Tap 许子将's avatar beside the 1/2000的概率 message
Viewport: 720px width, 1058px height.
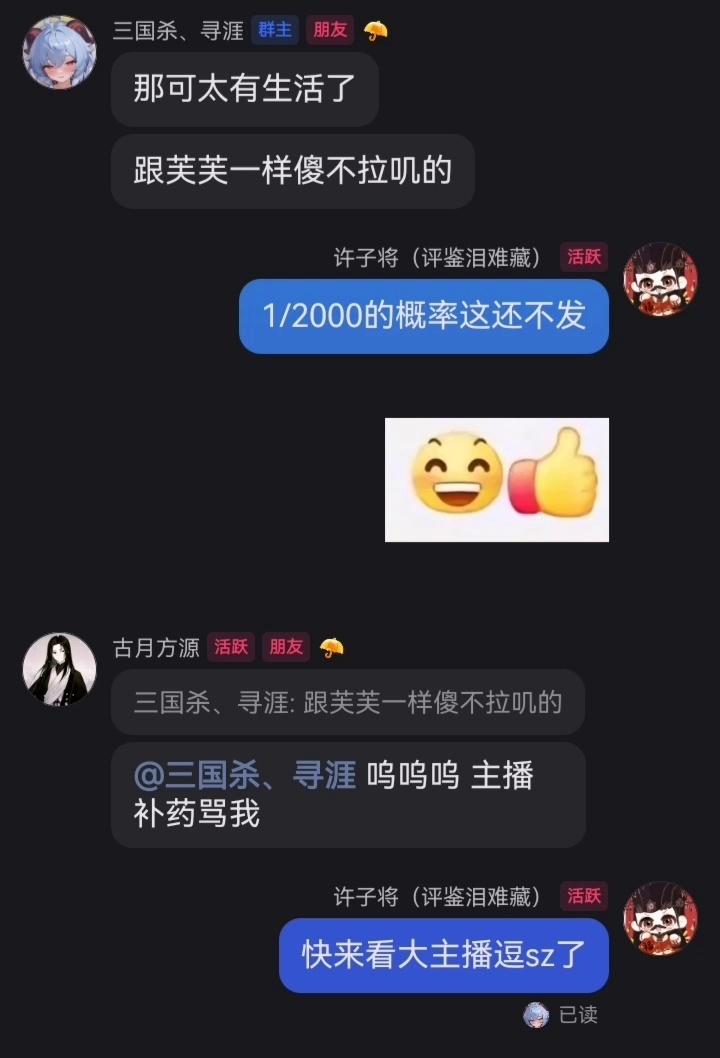coord(660,279)
